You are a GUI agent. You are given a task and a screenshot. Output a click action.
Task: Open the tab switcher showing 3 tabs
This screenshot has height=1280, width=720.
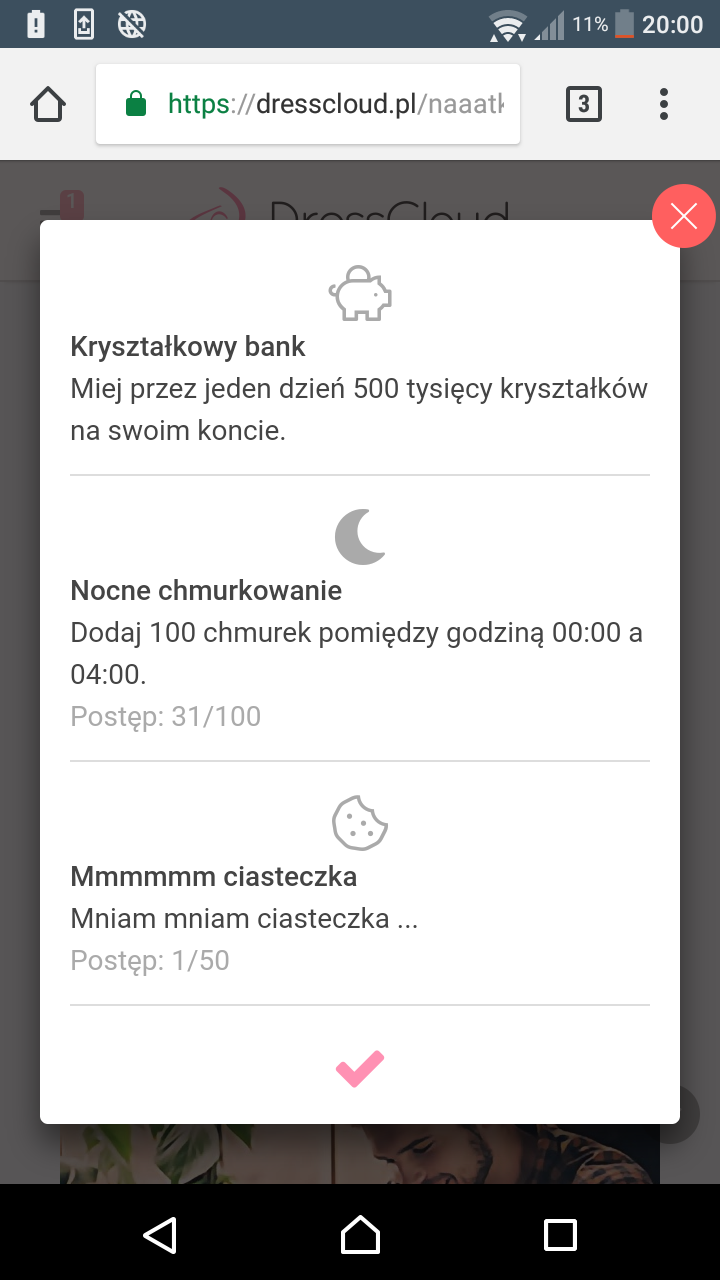(584, 103)
